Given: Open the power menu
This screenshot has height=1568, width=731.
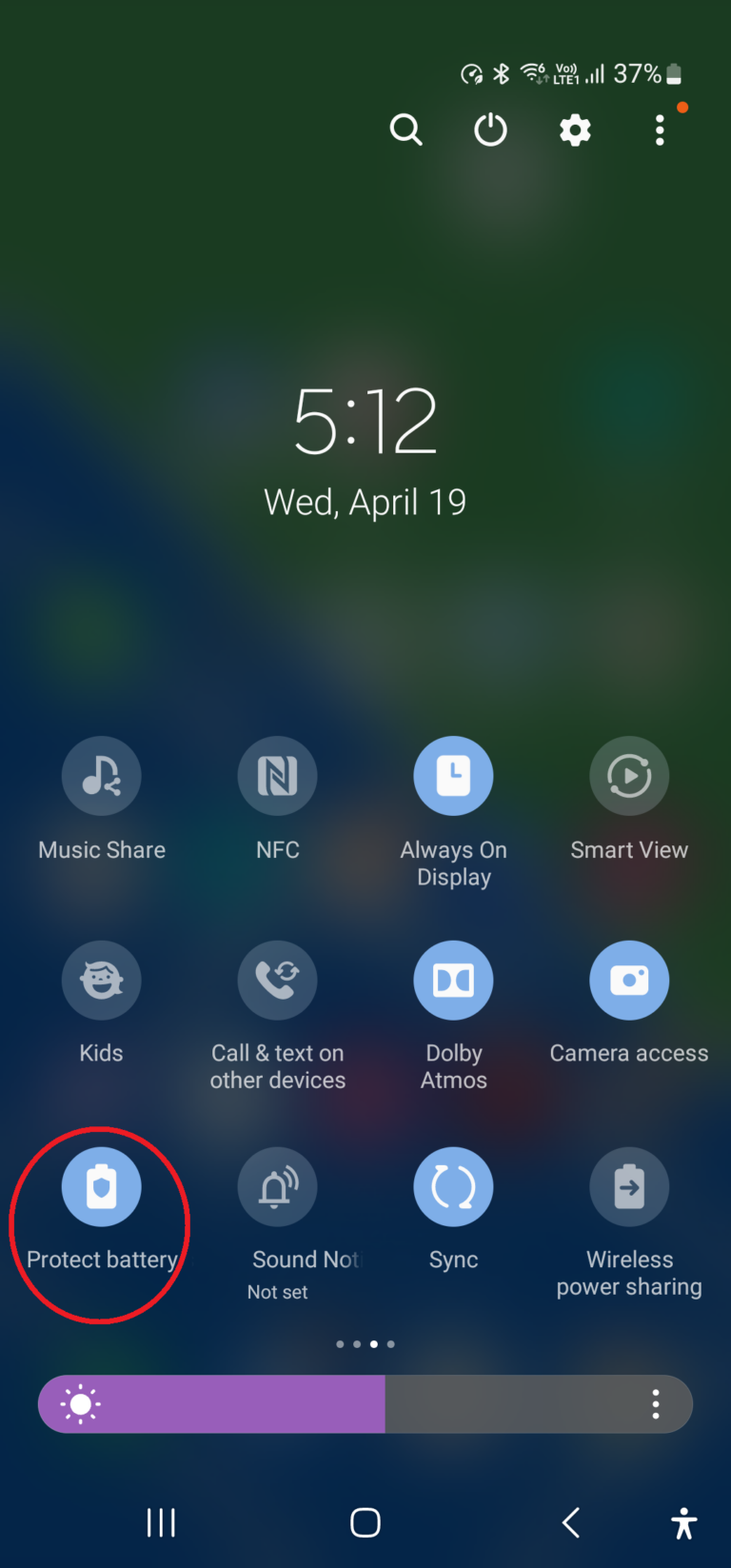Looking at the screenshot, I should [490, 130].
